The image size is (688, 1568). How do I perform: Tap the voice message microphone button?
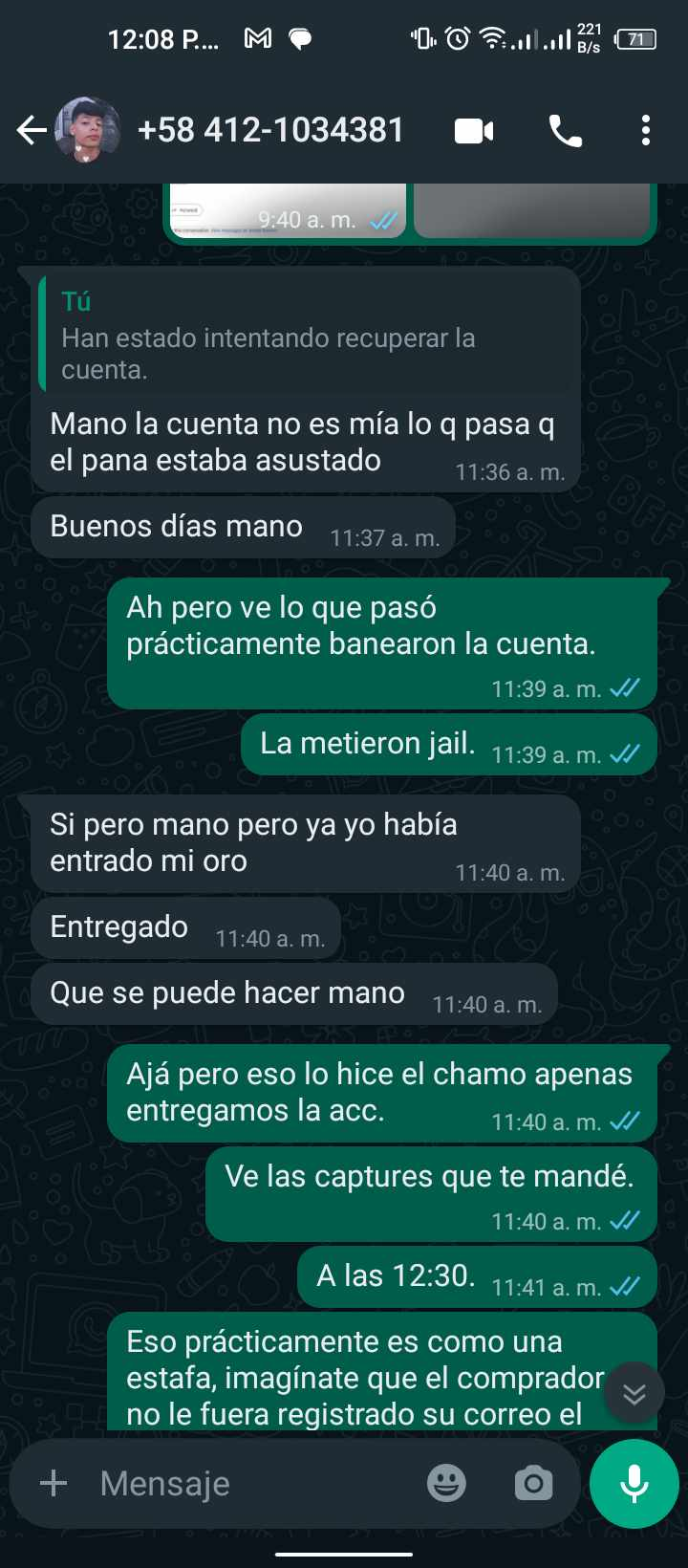634,1483
